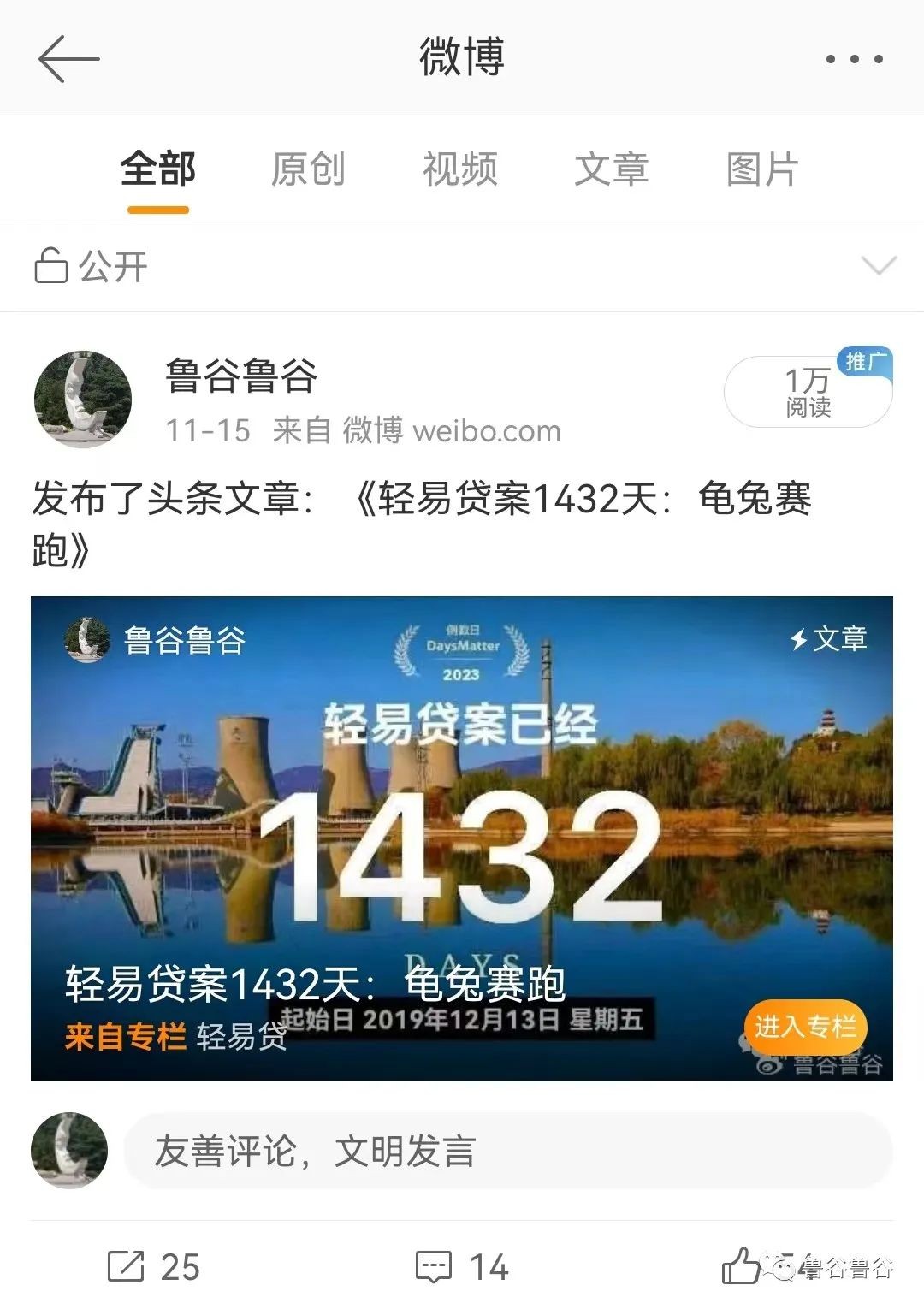Image resolution: width=924 pixels, height=1309 pixels.
Task: Go back using the top arrow
Action: [68, 58]
